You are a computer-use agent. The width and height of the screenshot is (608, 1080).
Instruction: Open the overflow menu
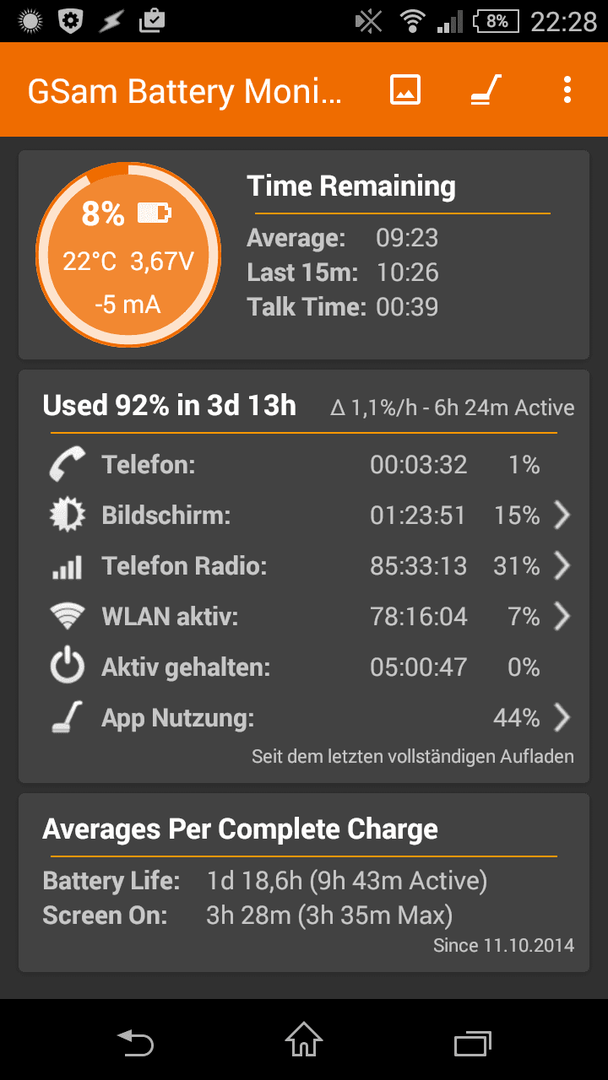[567, 90]
